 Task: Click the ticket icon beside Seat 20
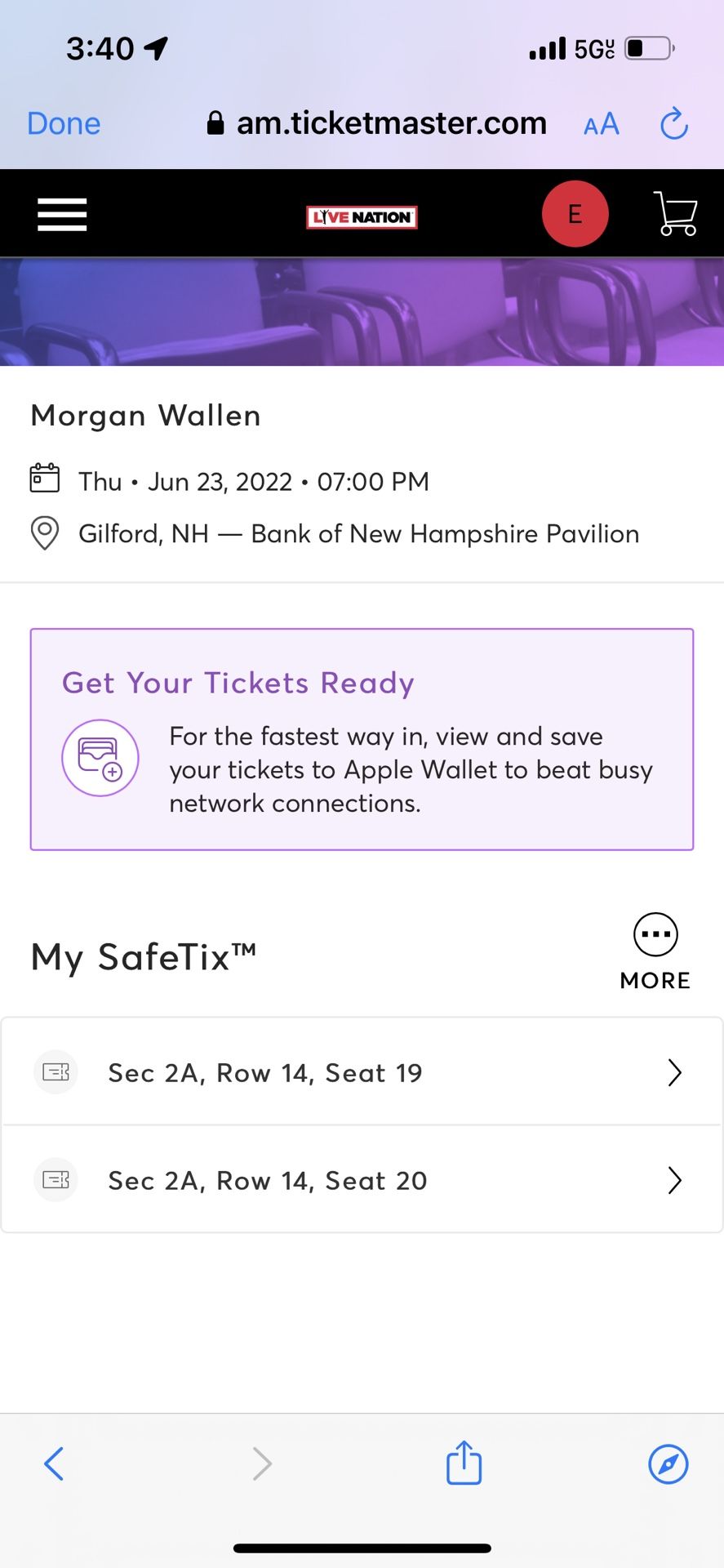tap(56, 1180)
